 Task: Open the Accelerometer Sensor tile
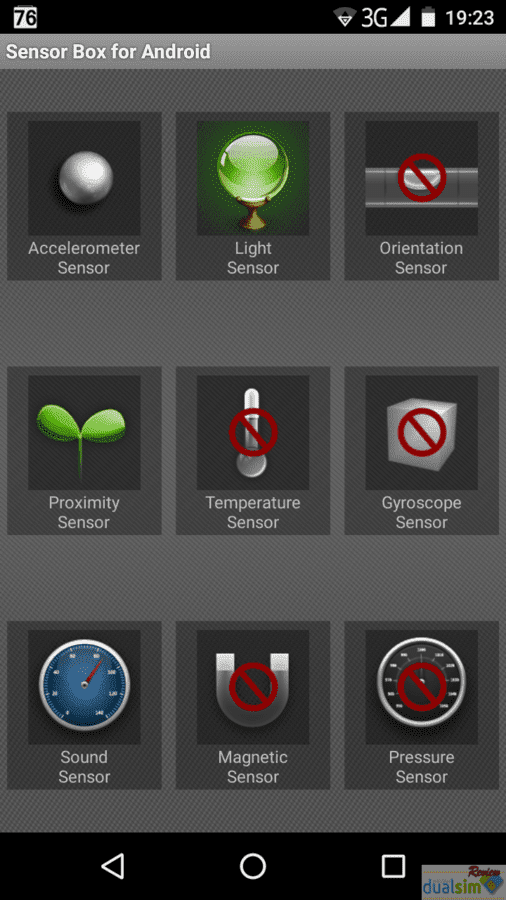click(84, 196)
